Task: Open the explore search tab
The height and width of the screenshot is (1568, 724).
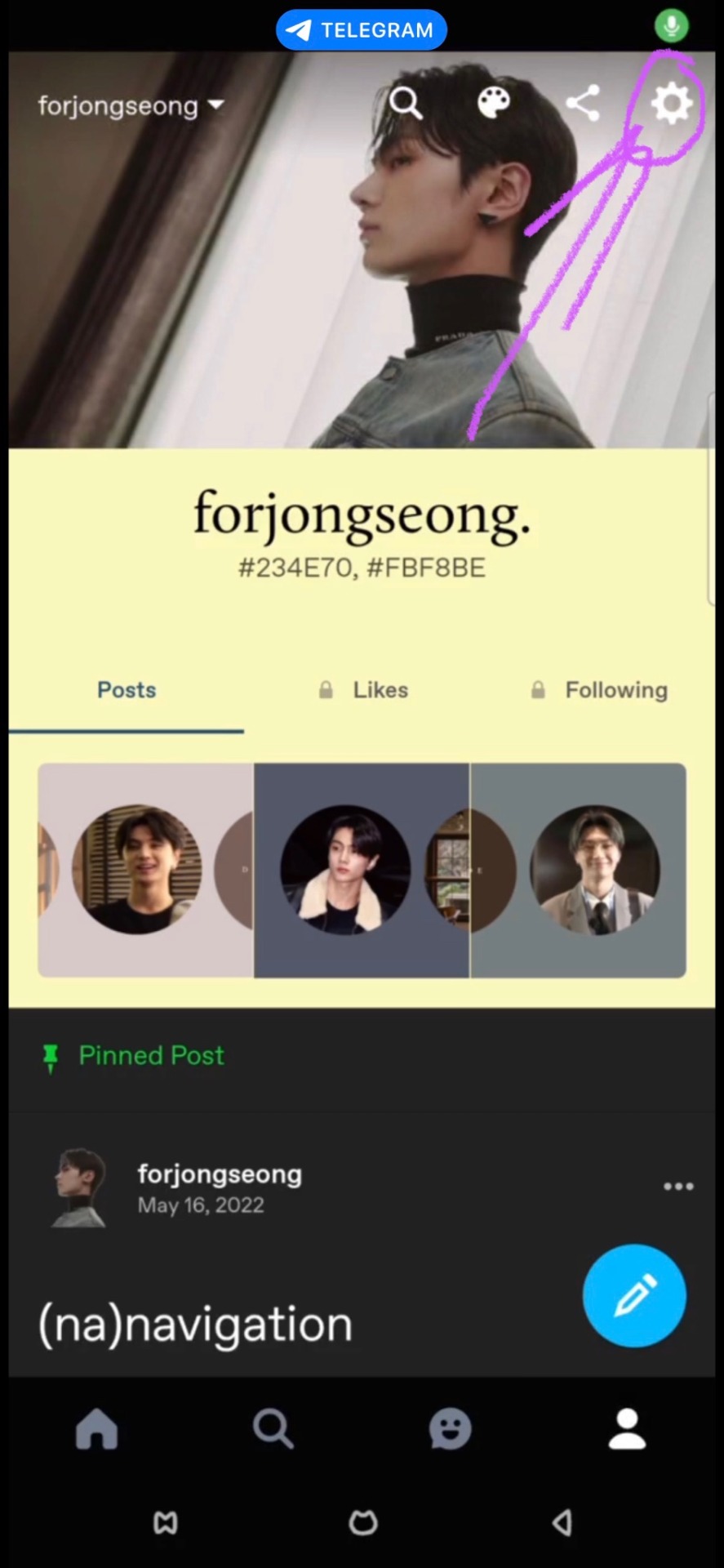Action: pyautogui.click(x=273, y=1429)
